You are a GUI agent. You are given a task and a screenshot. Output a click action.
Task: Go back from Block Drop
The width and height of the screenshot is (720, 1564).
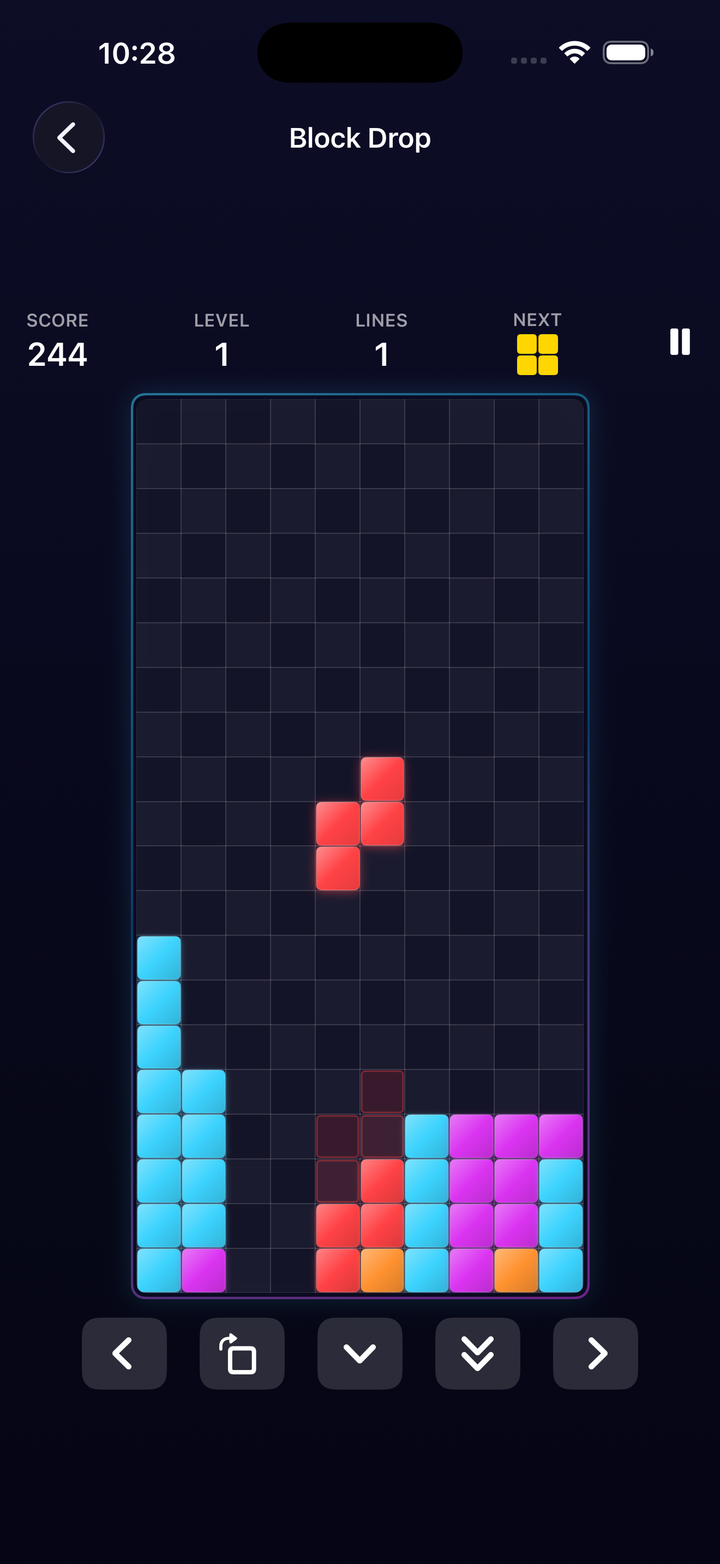pos(68,138)
